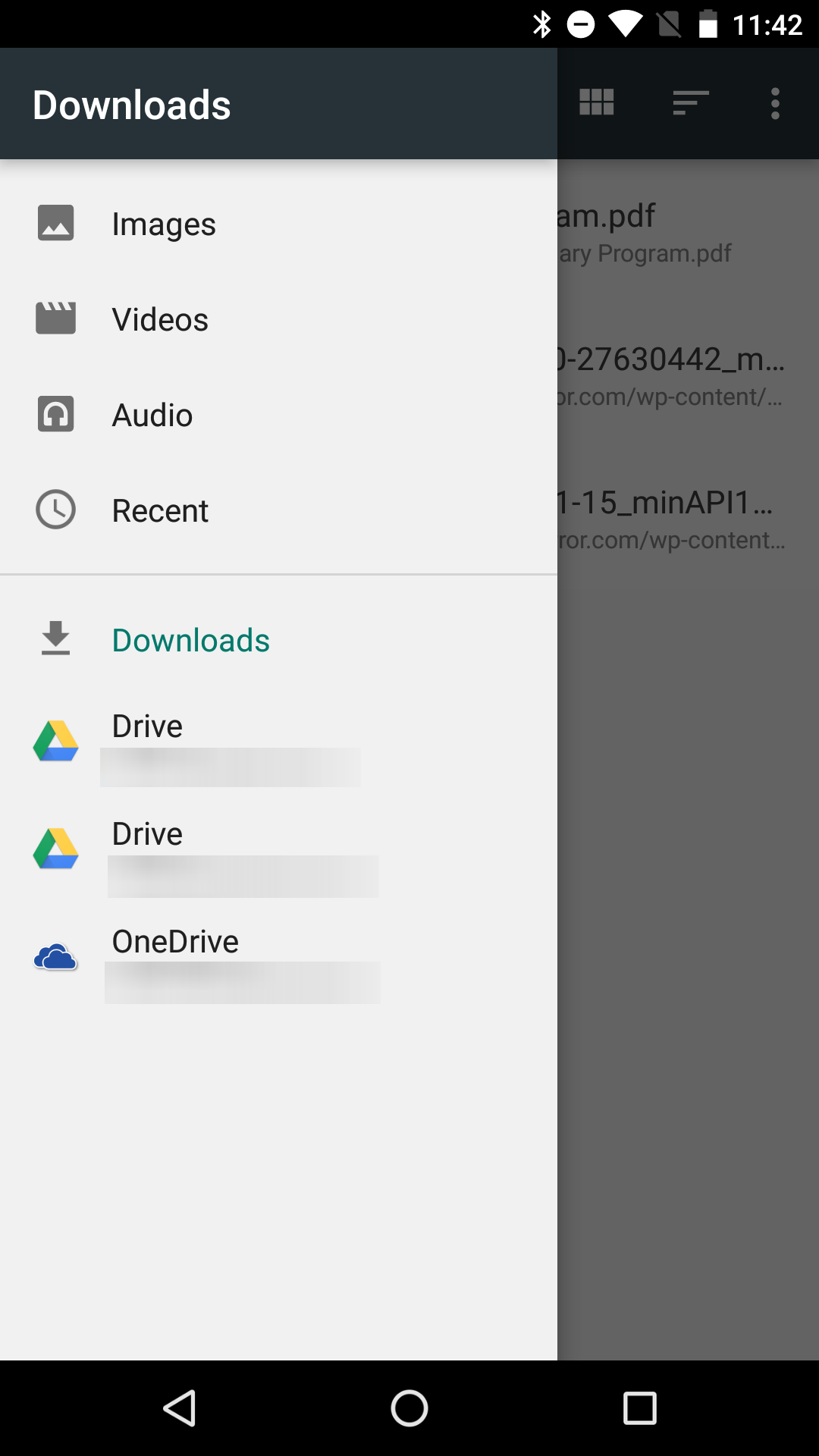
Task: Select Audio in the drawer
Action: point(278,415)
